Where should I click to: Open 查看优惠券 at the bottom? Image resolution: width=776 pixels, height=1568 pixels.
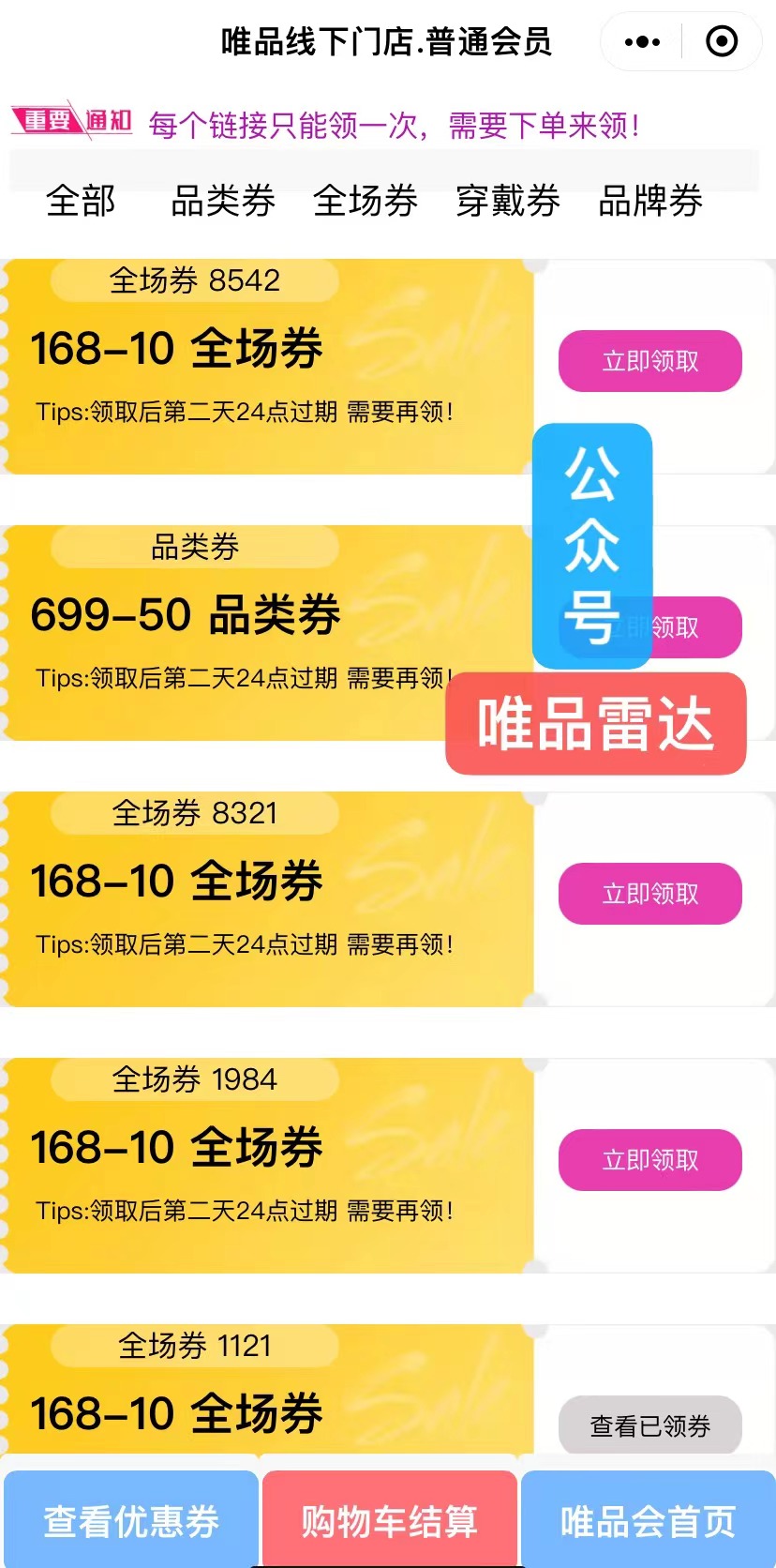coord(131,1521)
